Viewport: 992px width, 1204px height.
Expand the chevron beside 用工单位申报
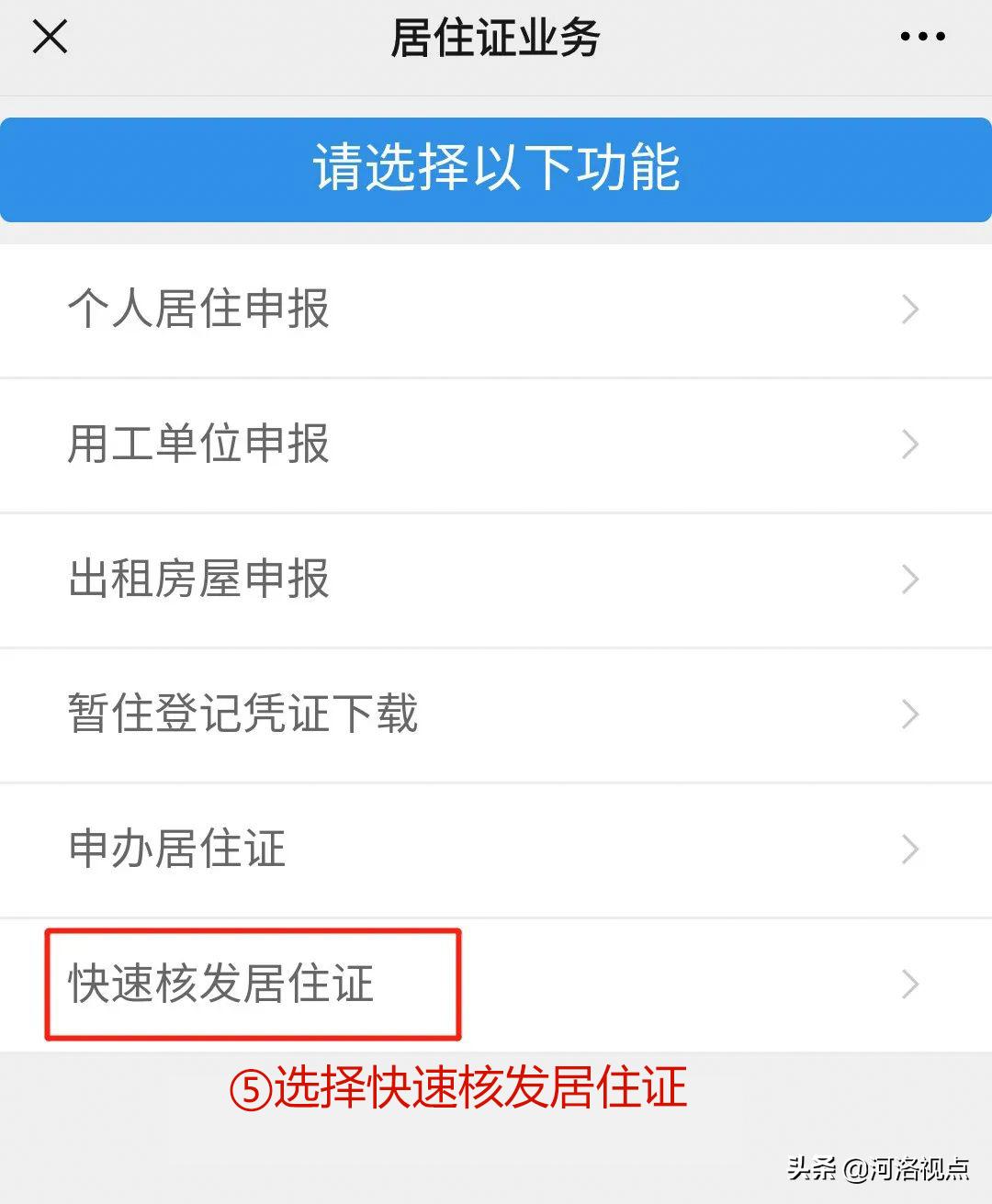pos(908,444)
